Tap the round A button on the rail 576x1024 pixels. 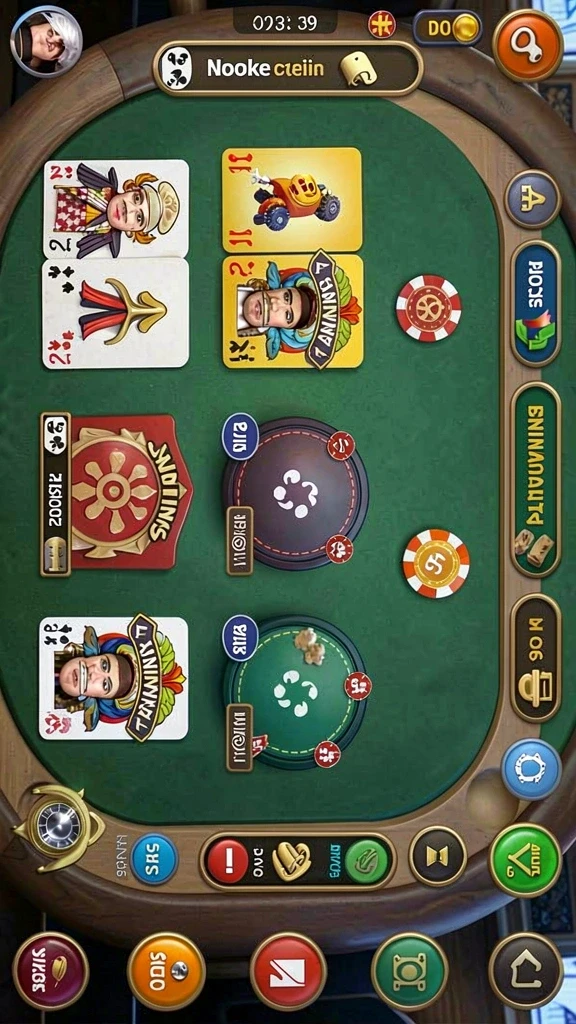point(532,199)
